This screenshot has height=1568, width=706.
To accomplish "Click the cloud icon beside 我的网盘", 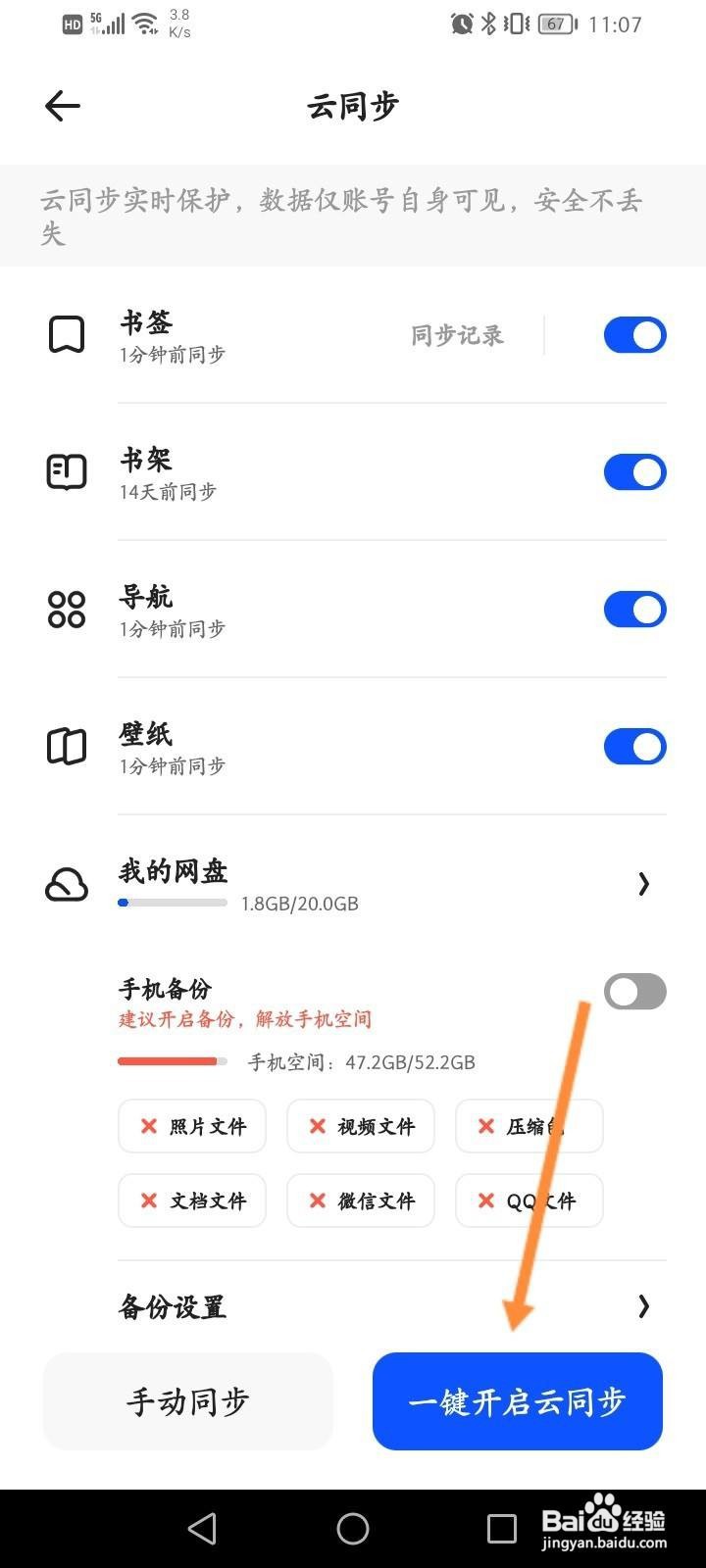I will coord(66,883).
